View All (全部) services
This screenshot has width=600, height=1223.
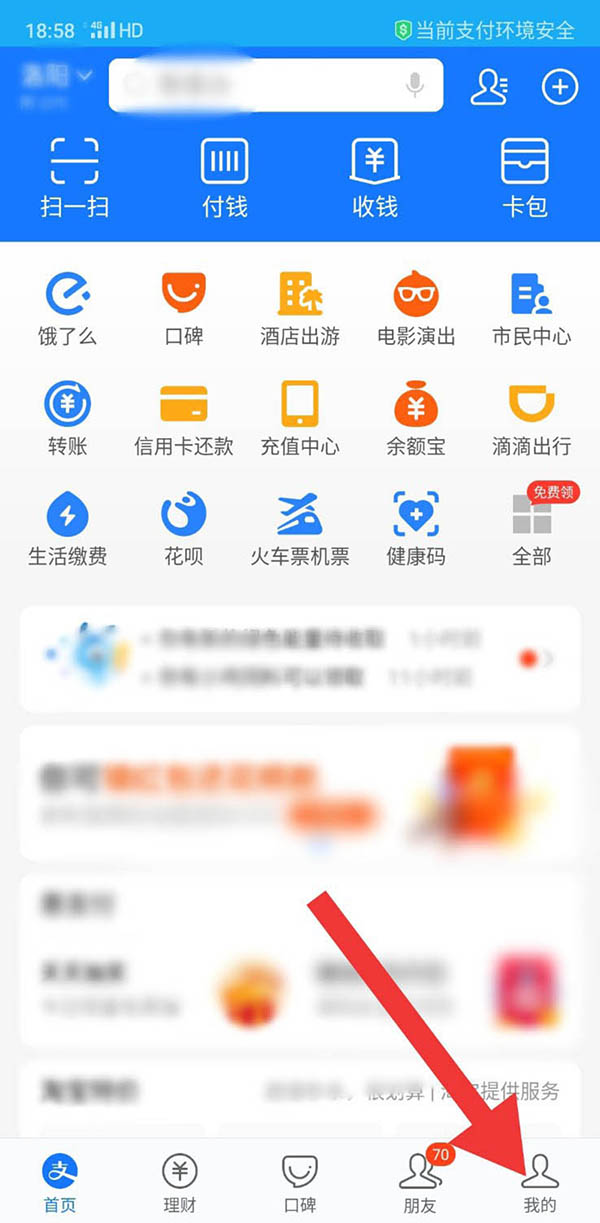[531, 528]
